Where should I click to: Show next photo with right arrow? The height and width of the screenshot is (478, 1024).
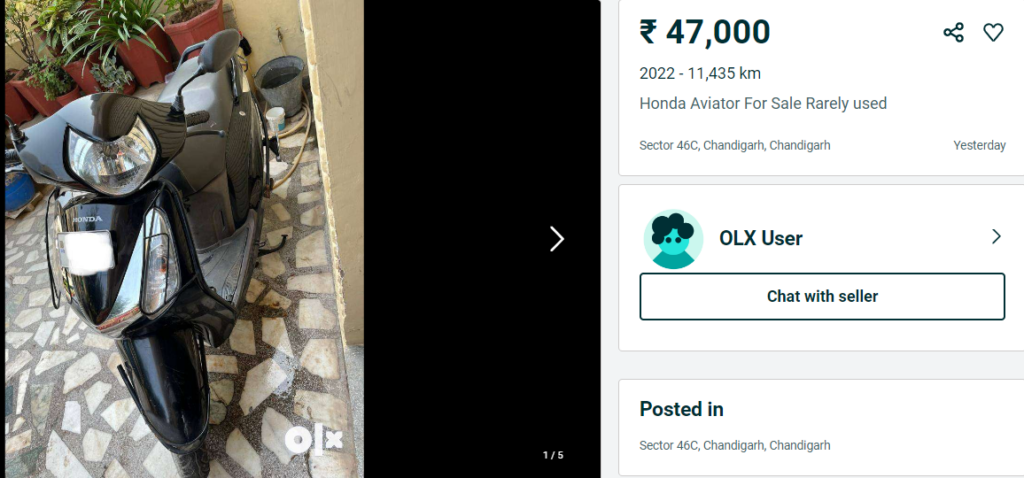tap(557, 238)
